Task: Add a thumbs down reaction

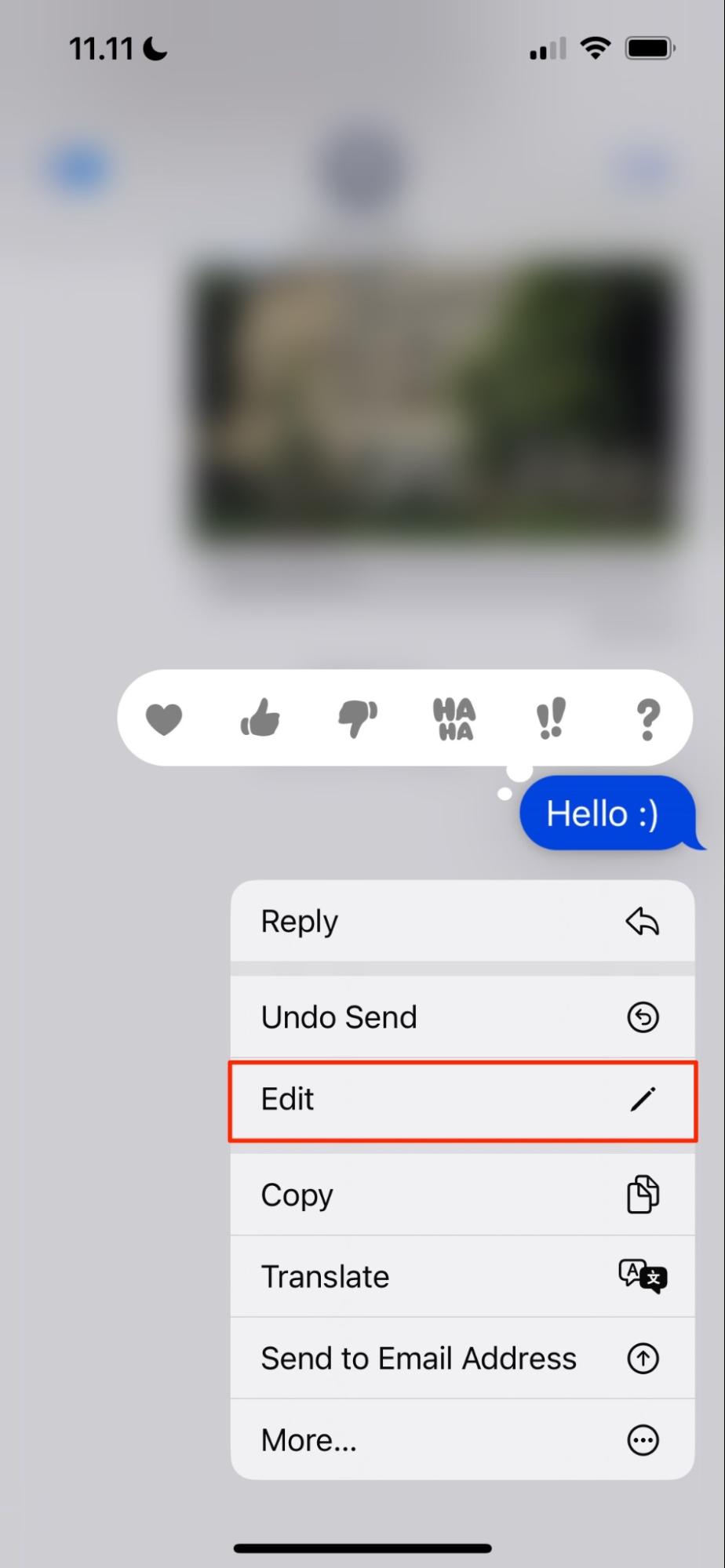Action: coord(358,719)
